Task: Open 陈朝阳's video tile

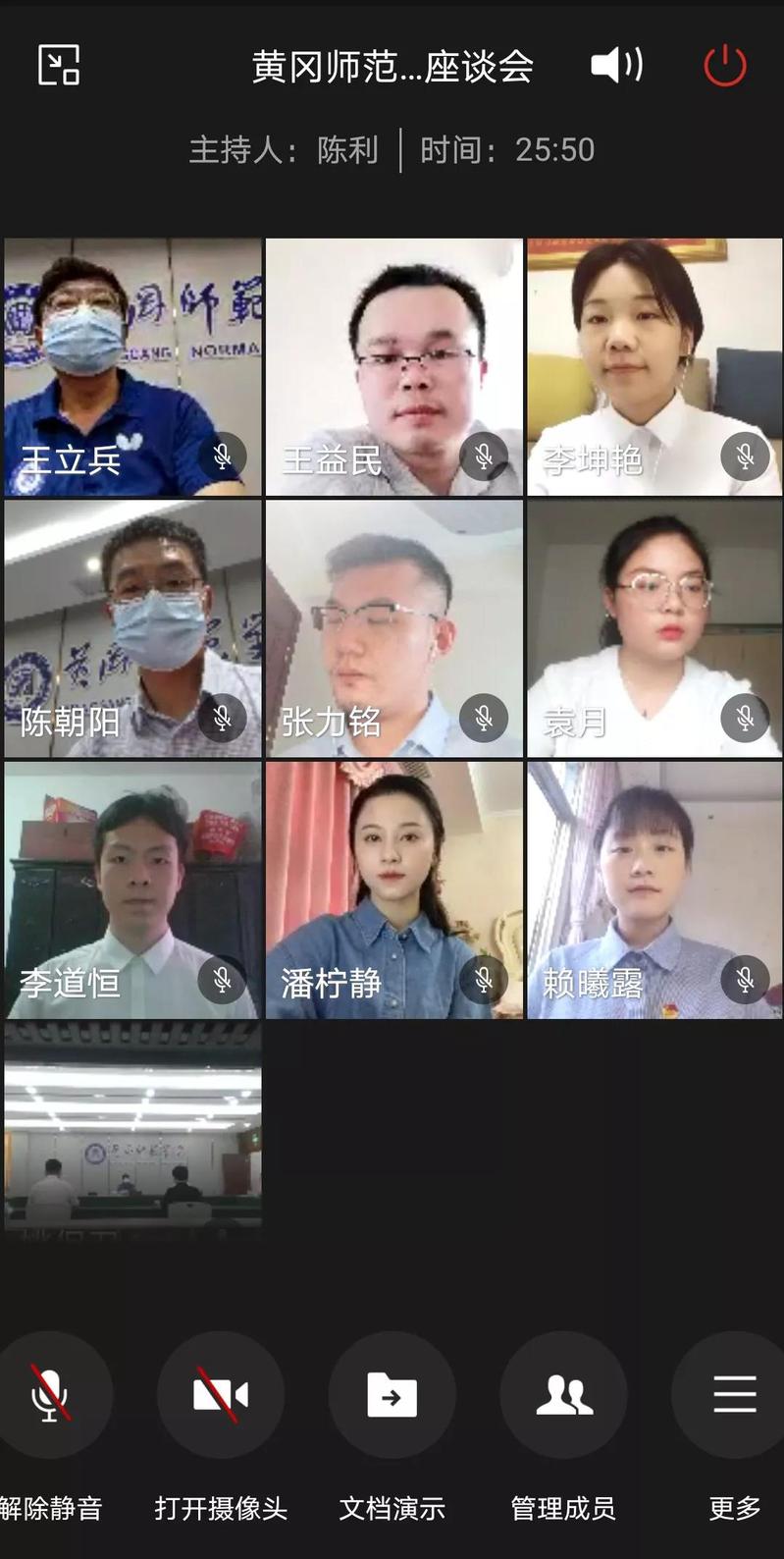Action: [x=132, y=628]
